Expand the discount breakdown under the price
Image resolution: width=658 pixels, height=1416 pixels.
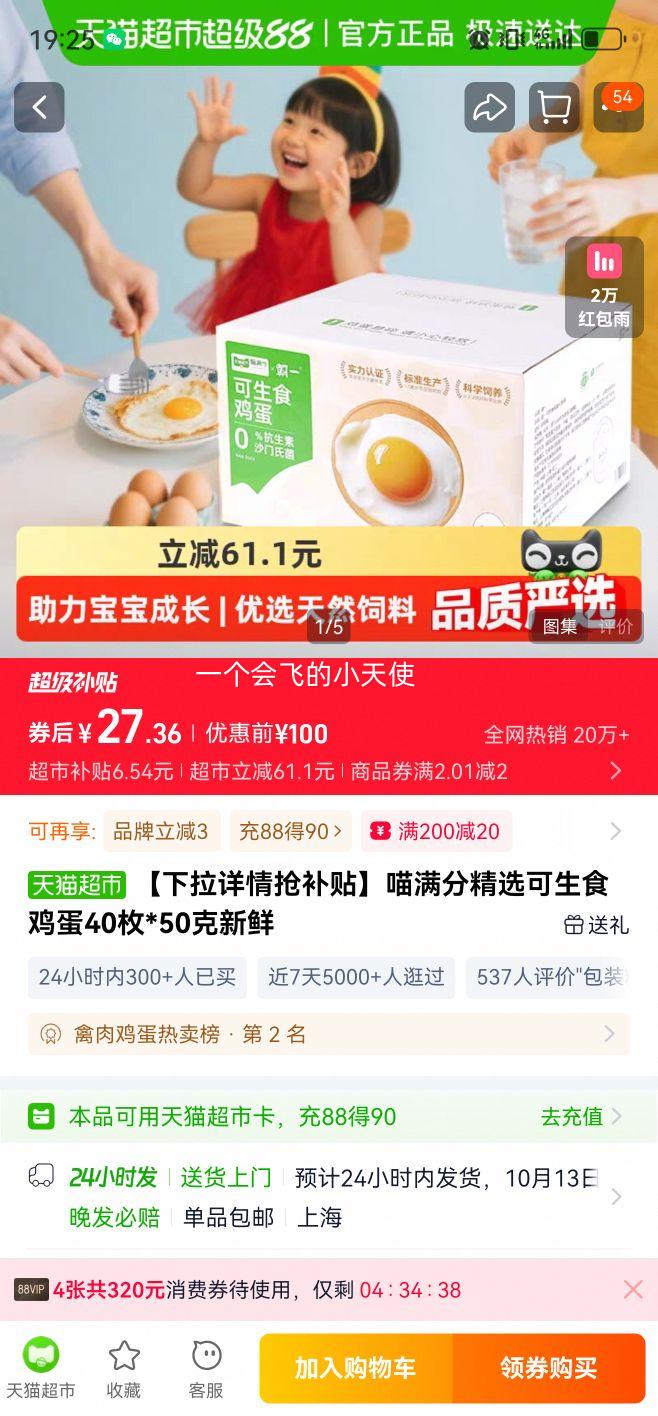[x=615, y=770]
